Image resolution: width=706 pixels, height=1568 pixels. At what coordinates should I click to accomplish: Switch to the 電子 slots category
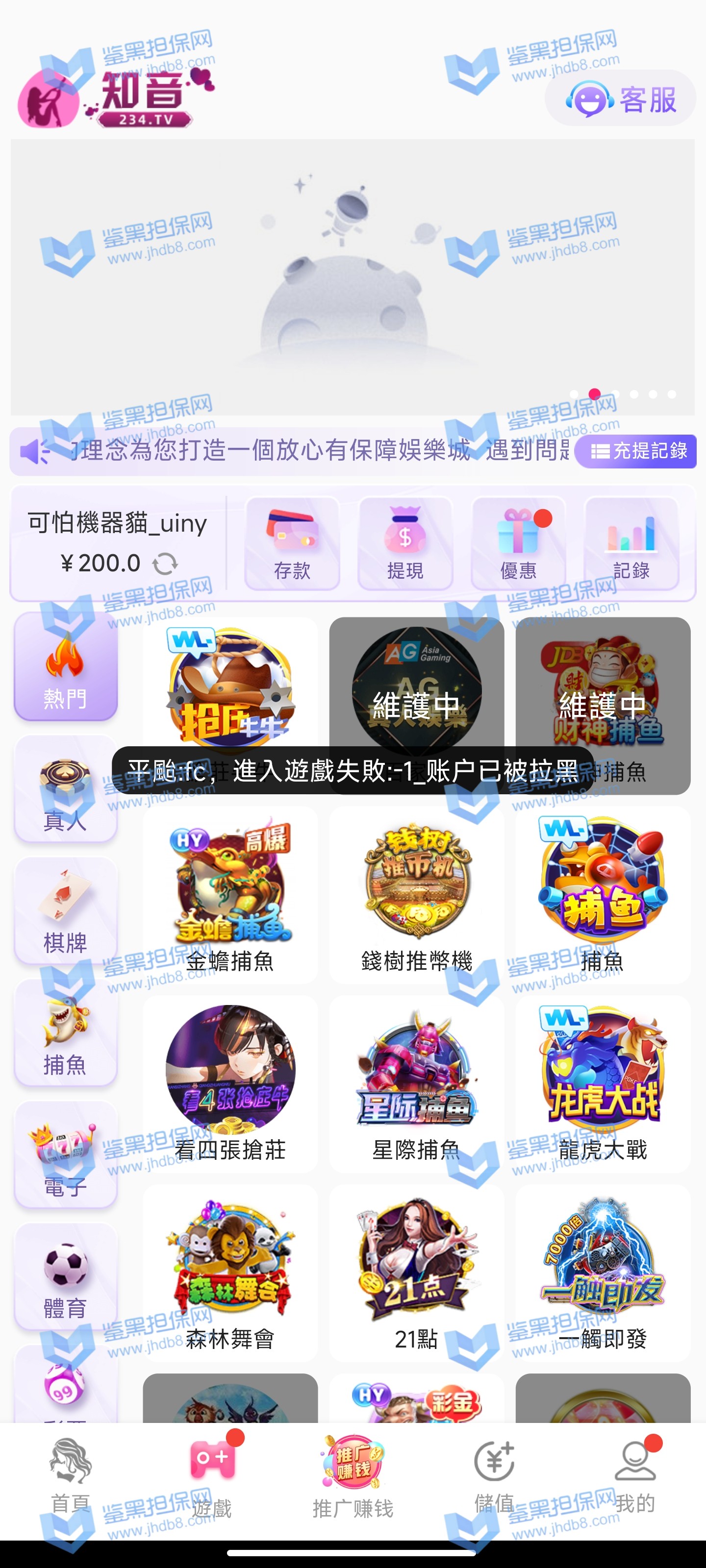tap(65, 1155)
